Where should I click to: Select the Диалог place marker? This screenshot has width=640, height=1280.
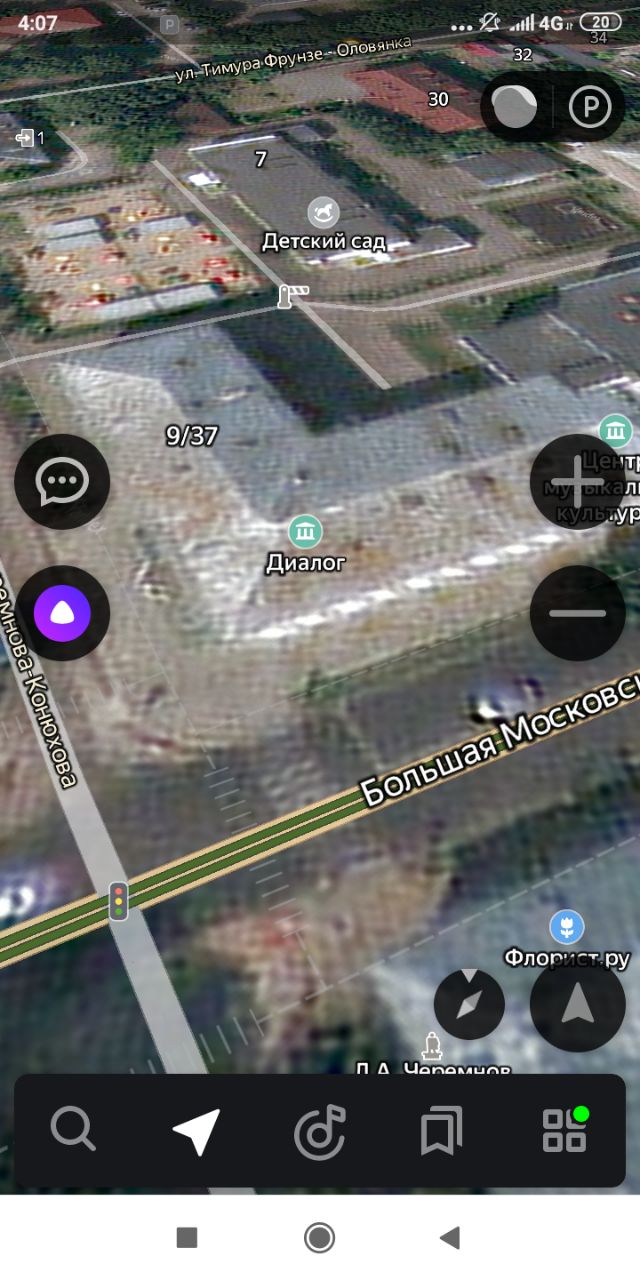point(305,532)
